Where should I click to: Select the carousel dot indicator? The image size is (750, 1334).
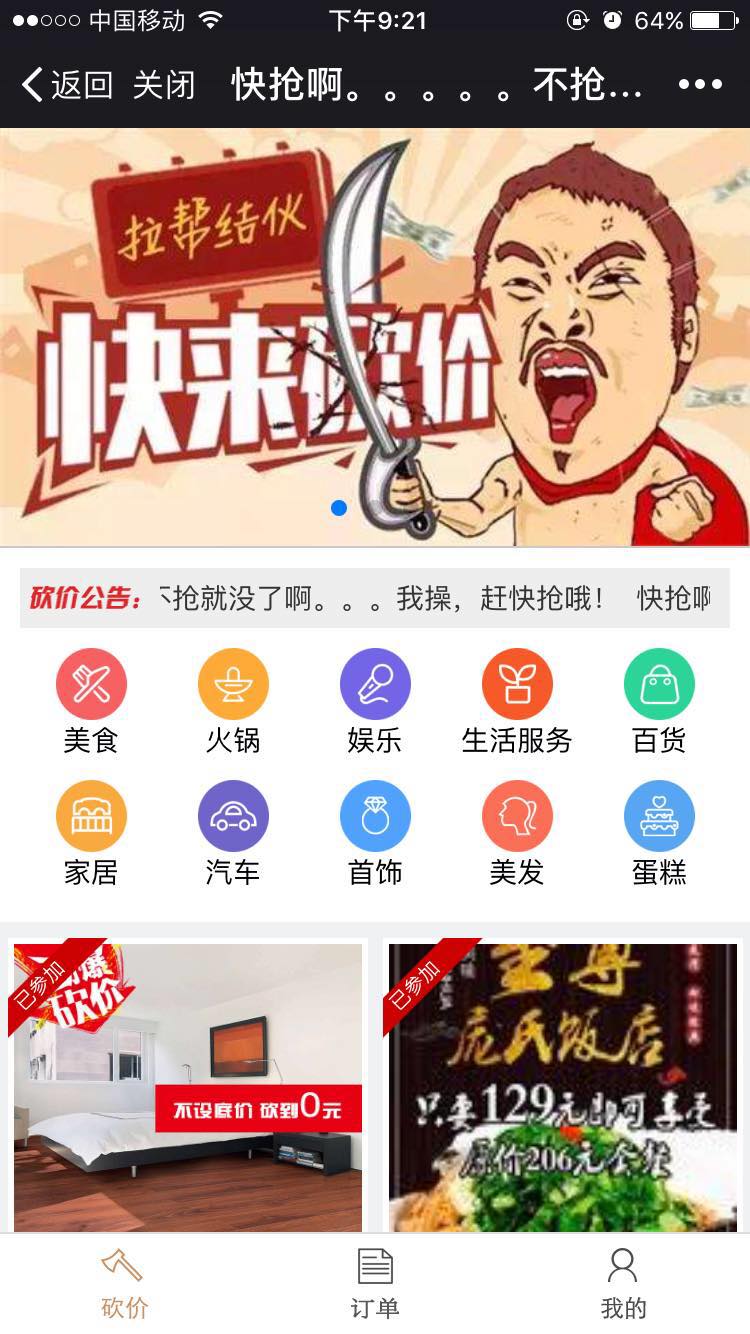(338, 508)
